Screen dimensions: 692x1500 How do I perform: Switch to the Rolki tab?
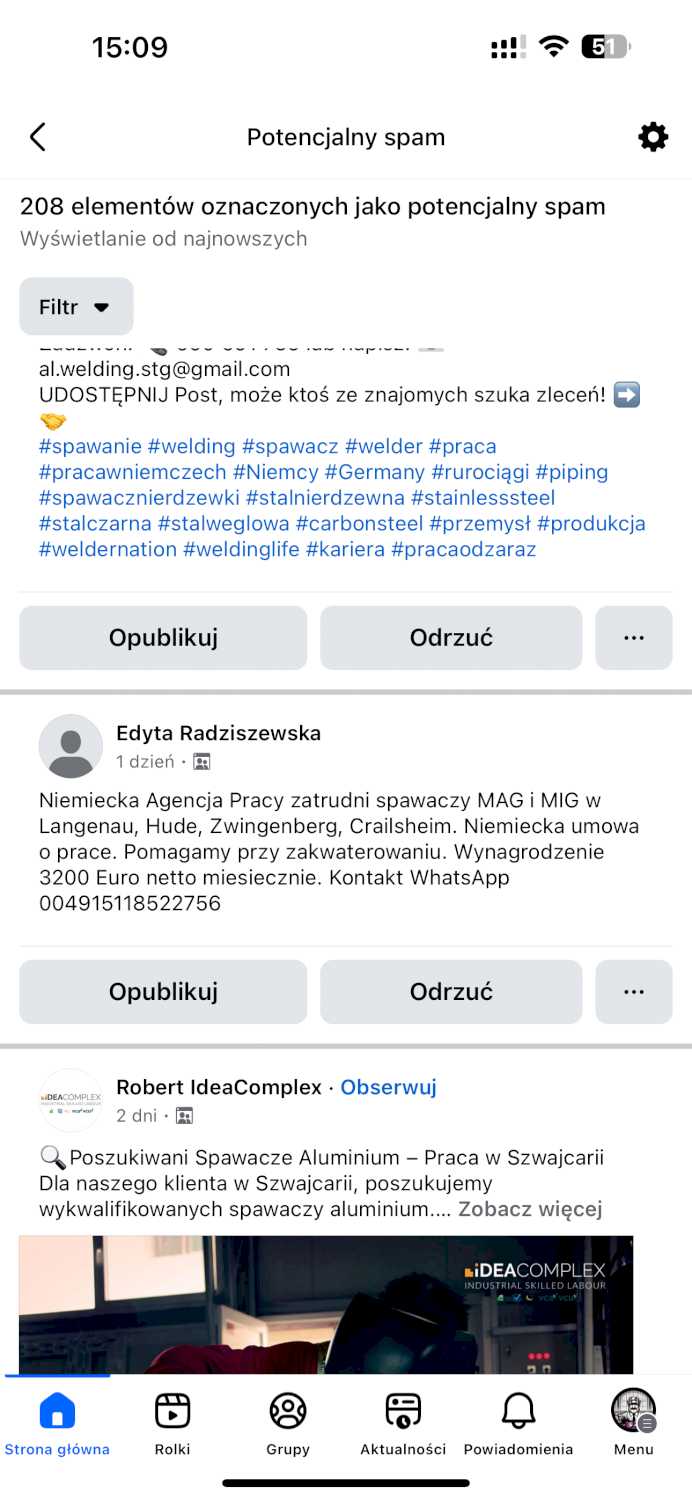(x=173, y=1423)
